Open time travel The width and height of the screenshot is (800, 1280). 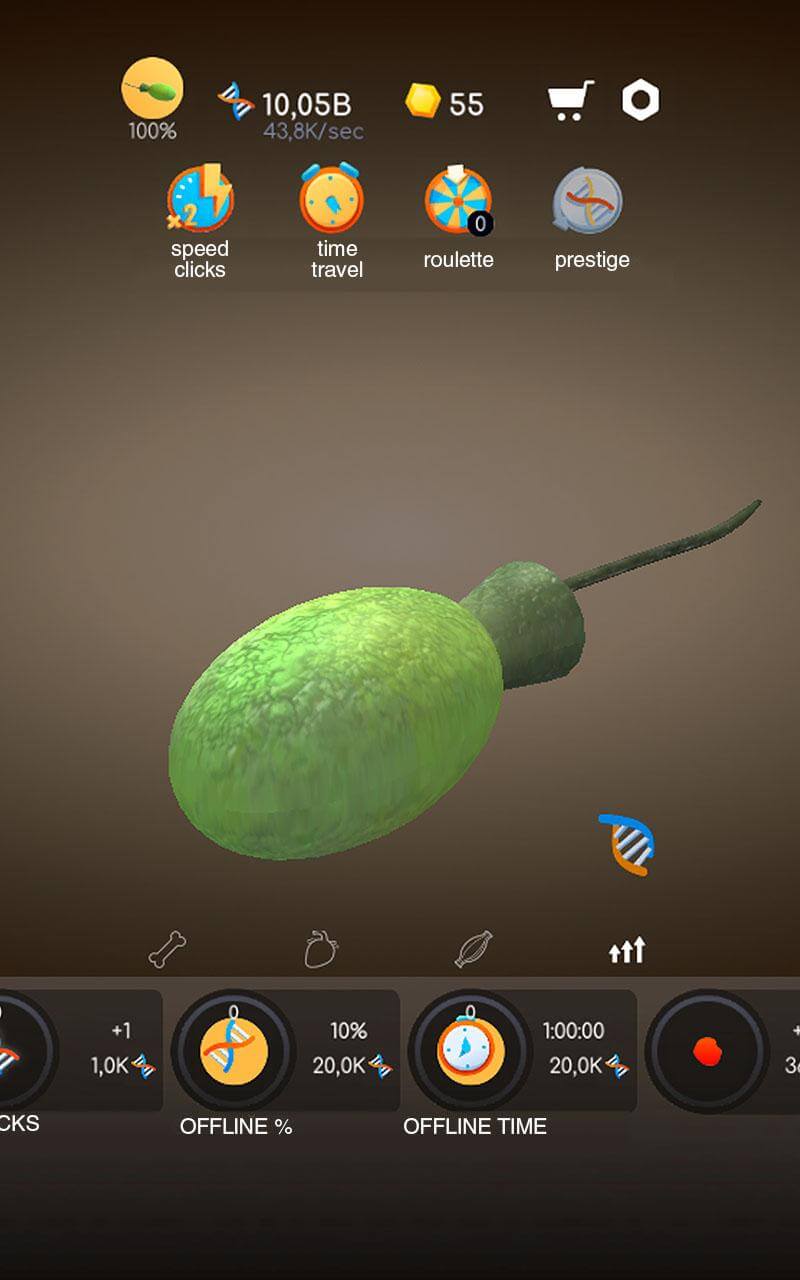pos(331,199)
